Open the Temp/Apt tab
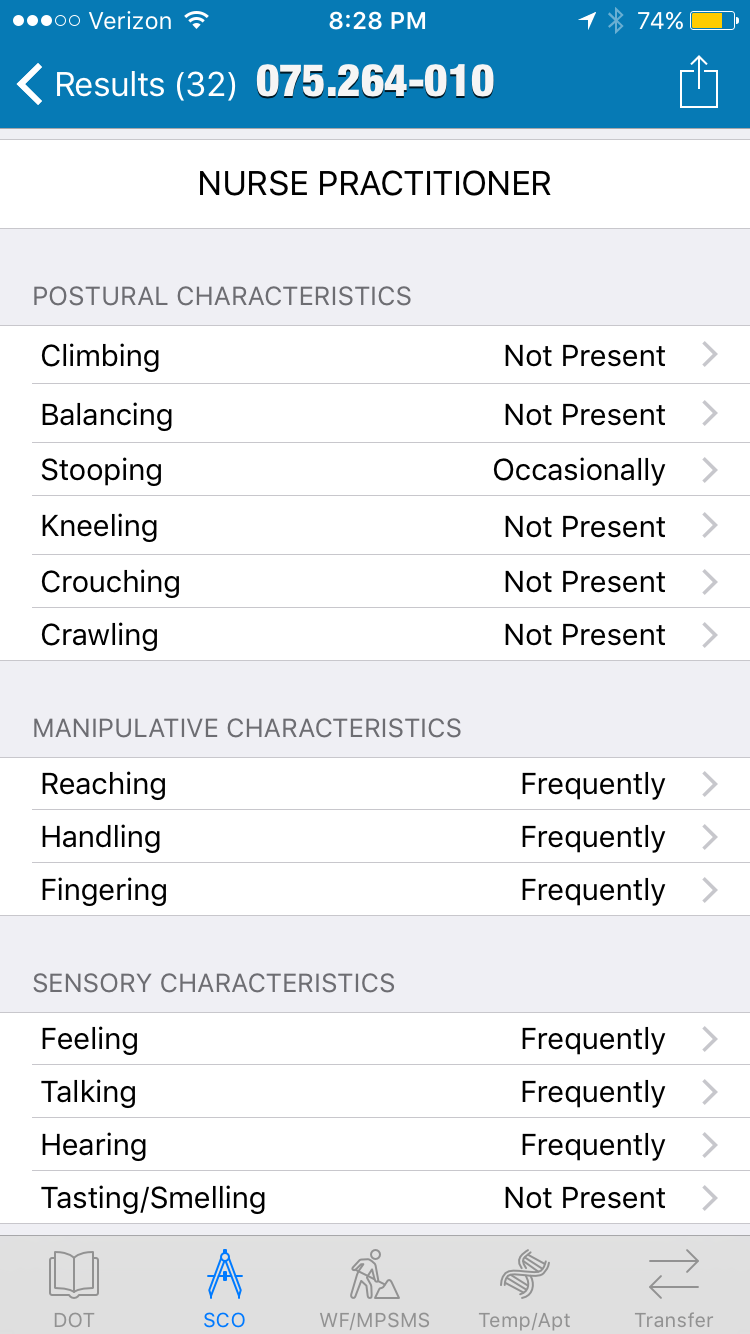Image resolution: width=750 pixels, height=1334 pixels. [524, 1289]
